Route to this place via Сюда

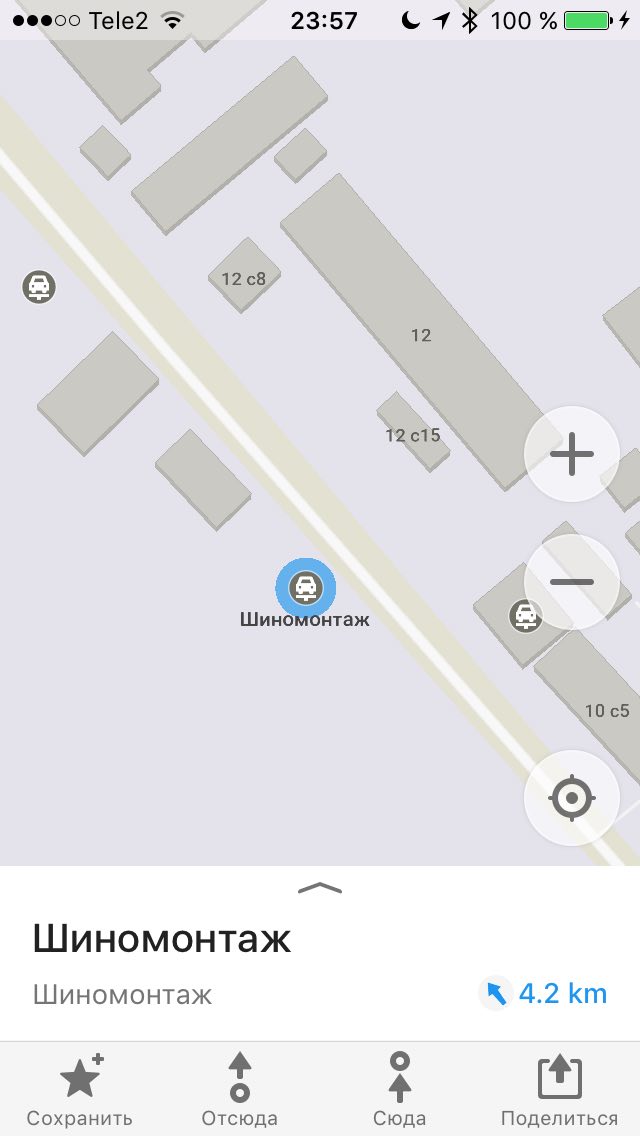pos(399,1089)
